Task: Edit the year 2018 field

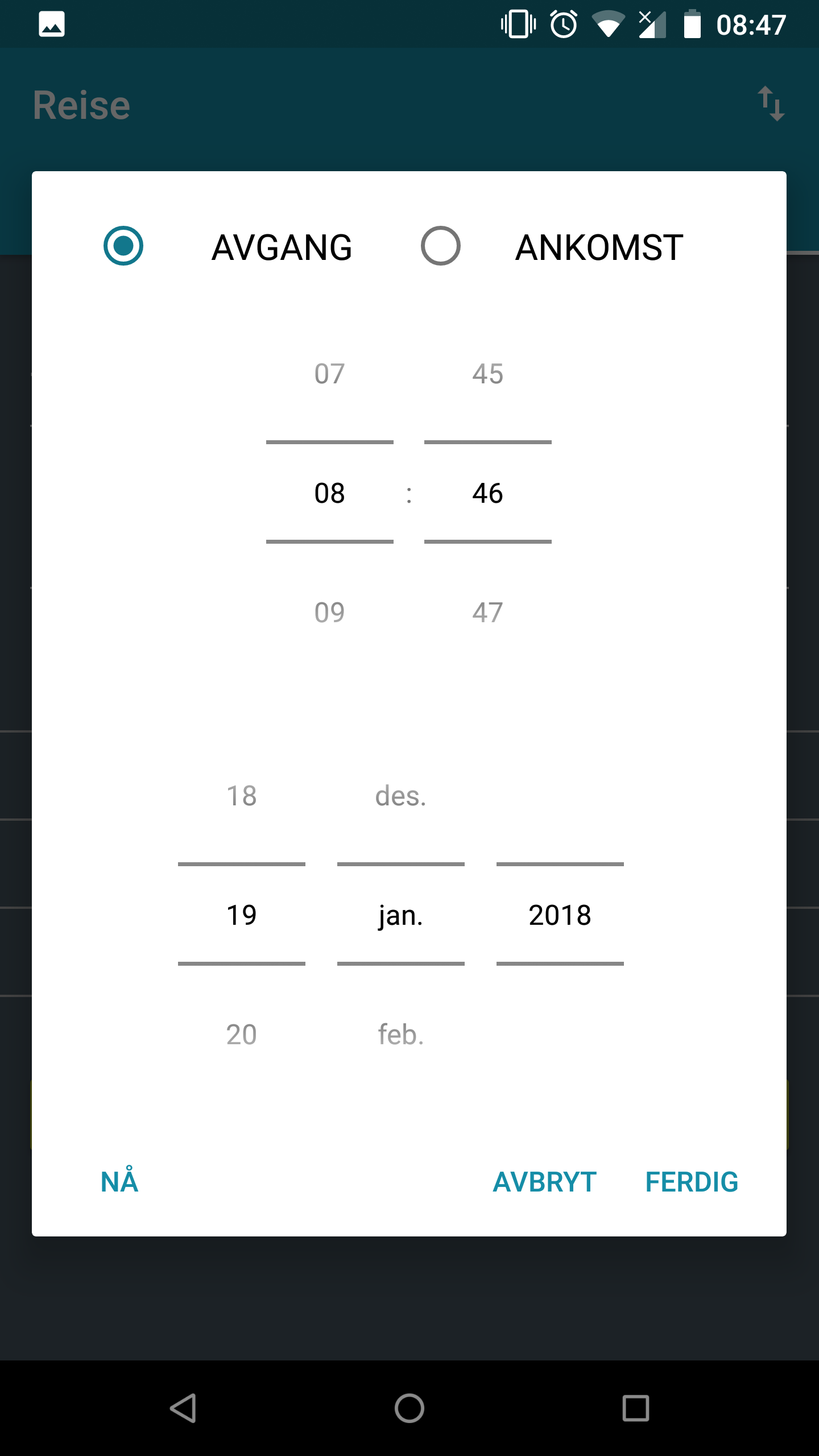Action: 560,915
